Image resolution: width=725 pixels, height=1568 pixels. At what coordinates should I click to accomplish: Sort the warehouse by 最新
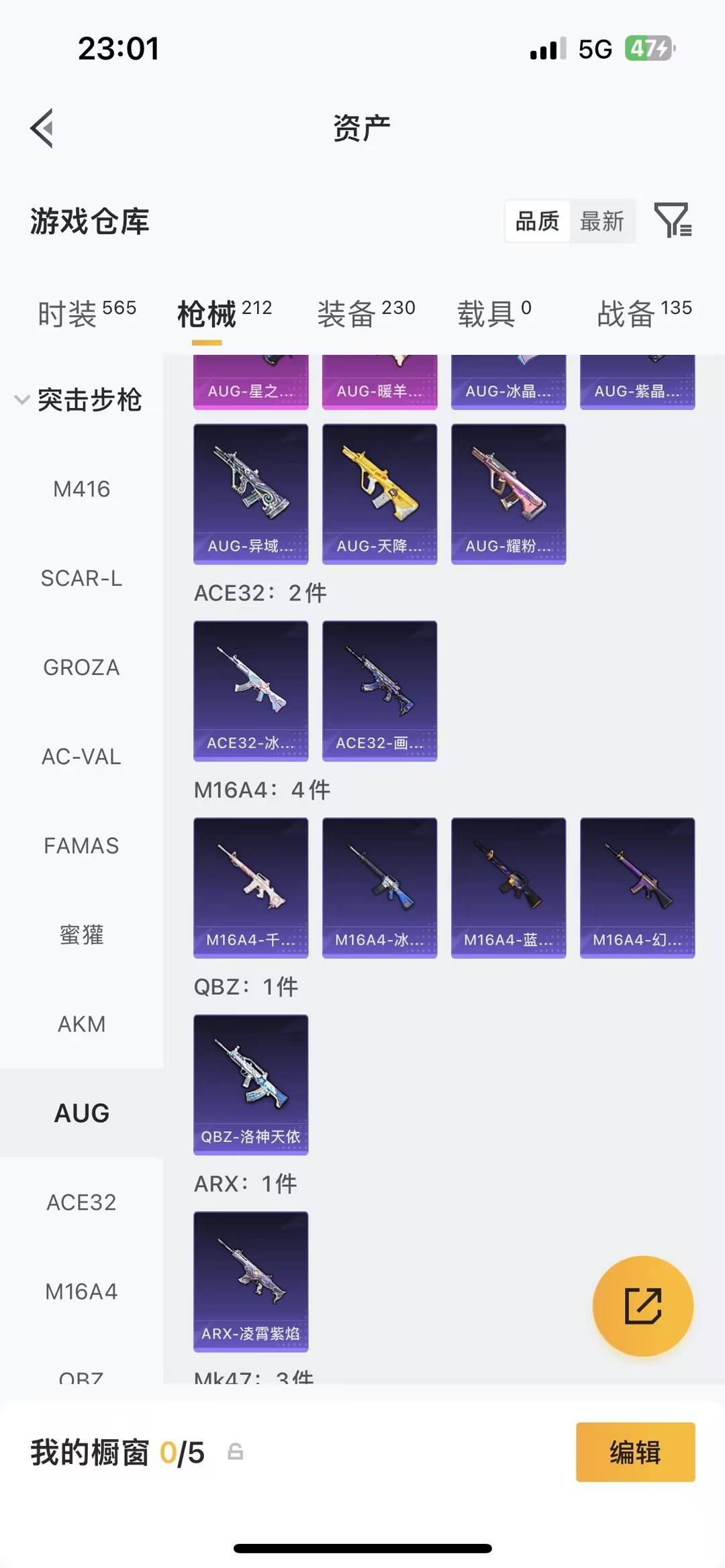point(601,221)
